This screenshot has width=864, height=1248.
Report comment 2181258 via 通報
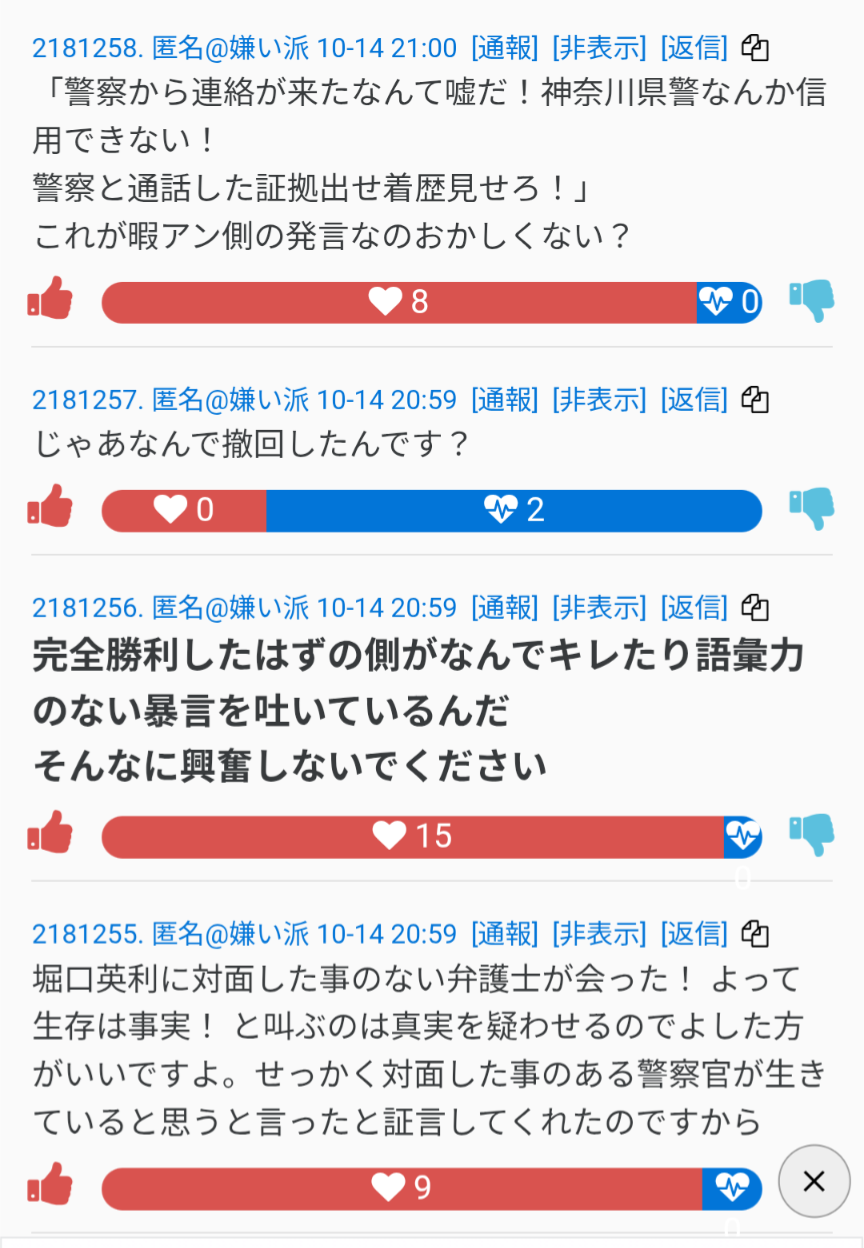point(504,47)
